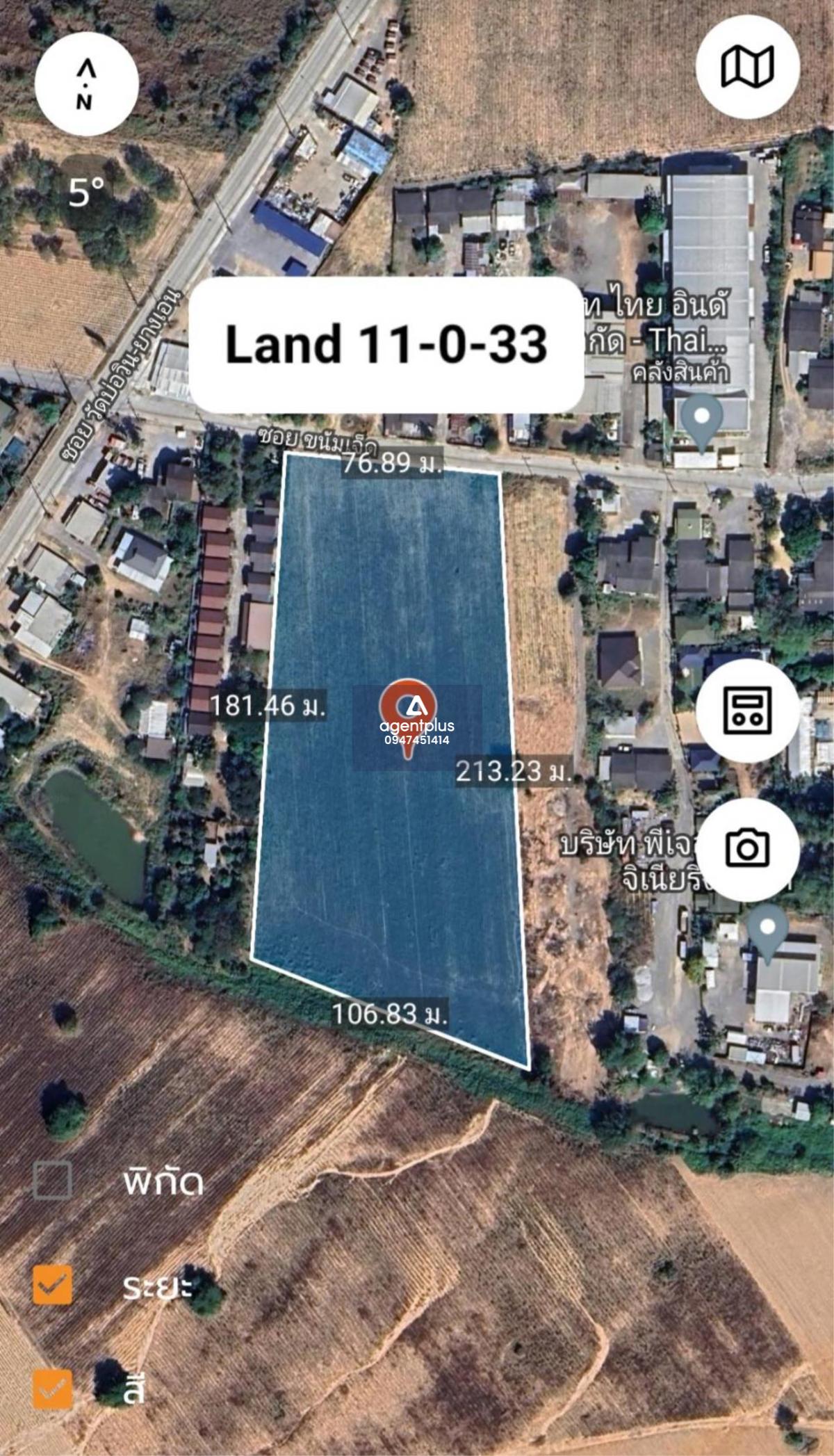Open the map type selector
The height and width of the screenshot is (1456, 834).
pyautogui.click(x=748, y=67)
